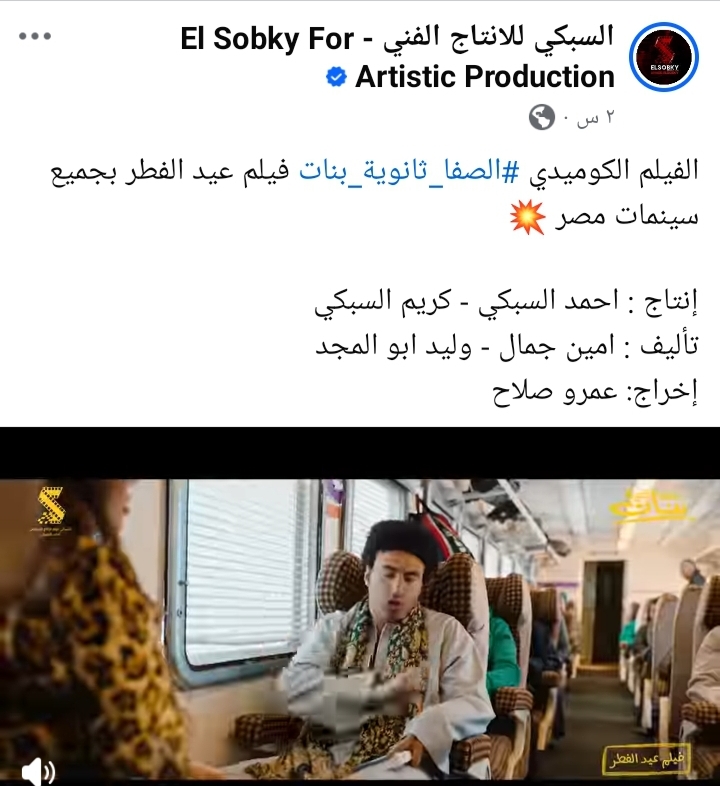The image size is (720, 786).
Task: Unmute the video with speaker icon
Action: click(36, 768)
